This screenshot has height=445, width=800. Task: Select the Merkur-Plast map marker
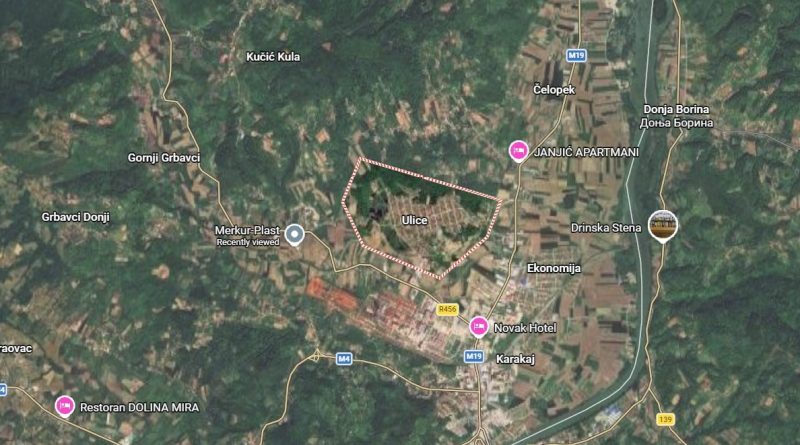coord(294,235)
